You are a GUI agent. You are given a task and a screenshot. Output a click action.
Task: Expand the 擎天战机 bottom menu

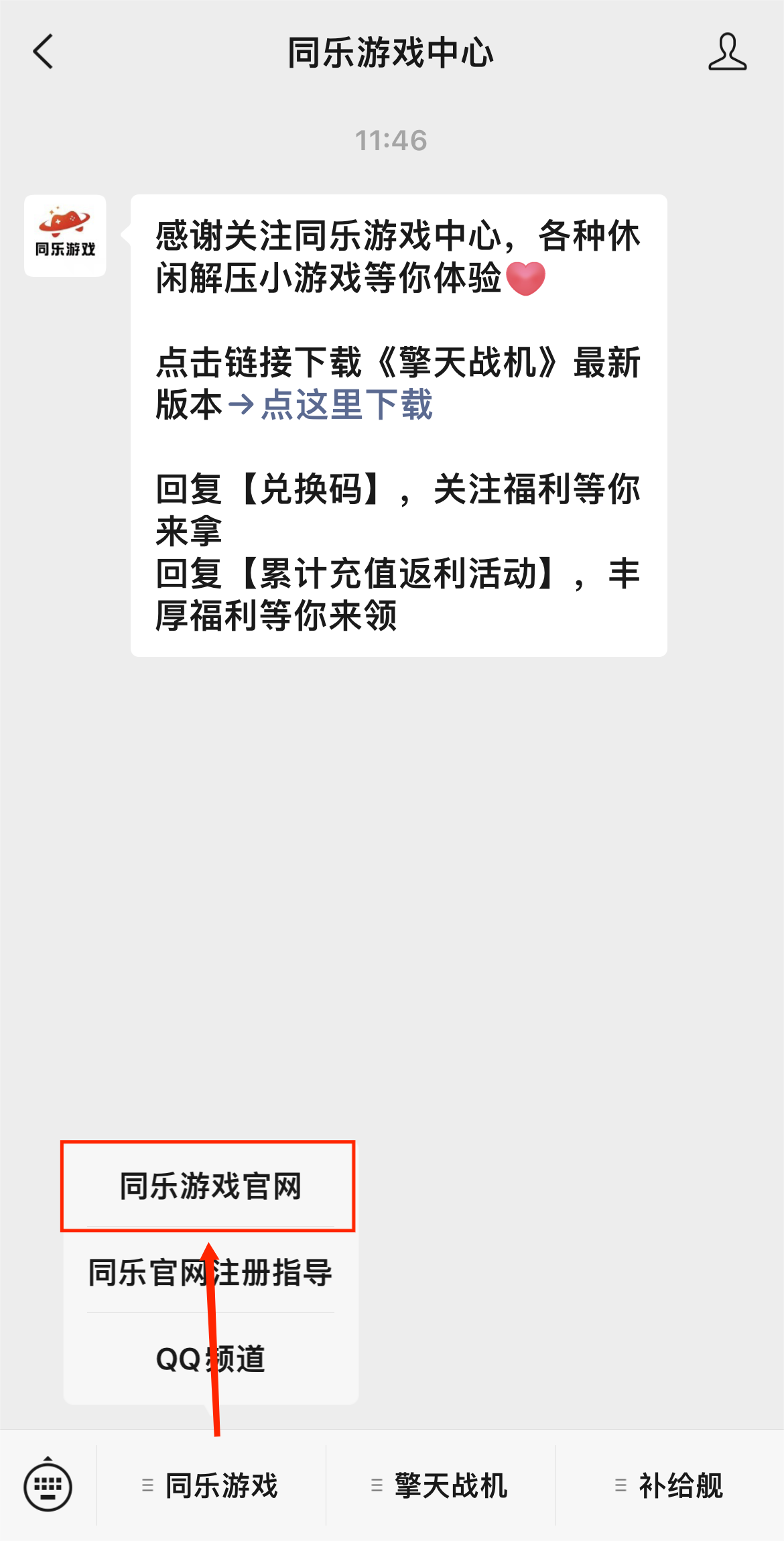click(440, 1486)
